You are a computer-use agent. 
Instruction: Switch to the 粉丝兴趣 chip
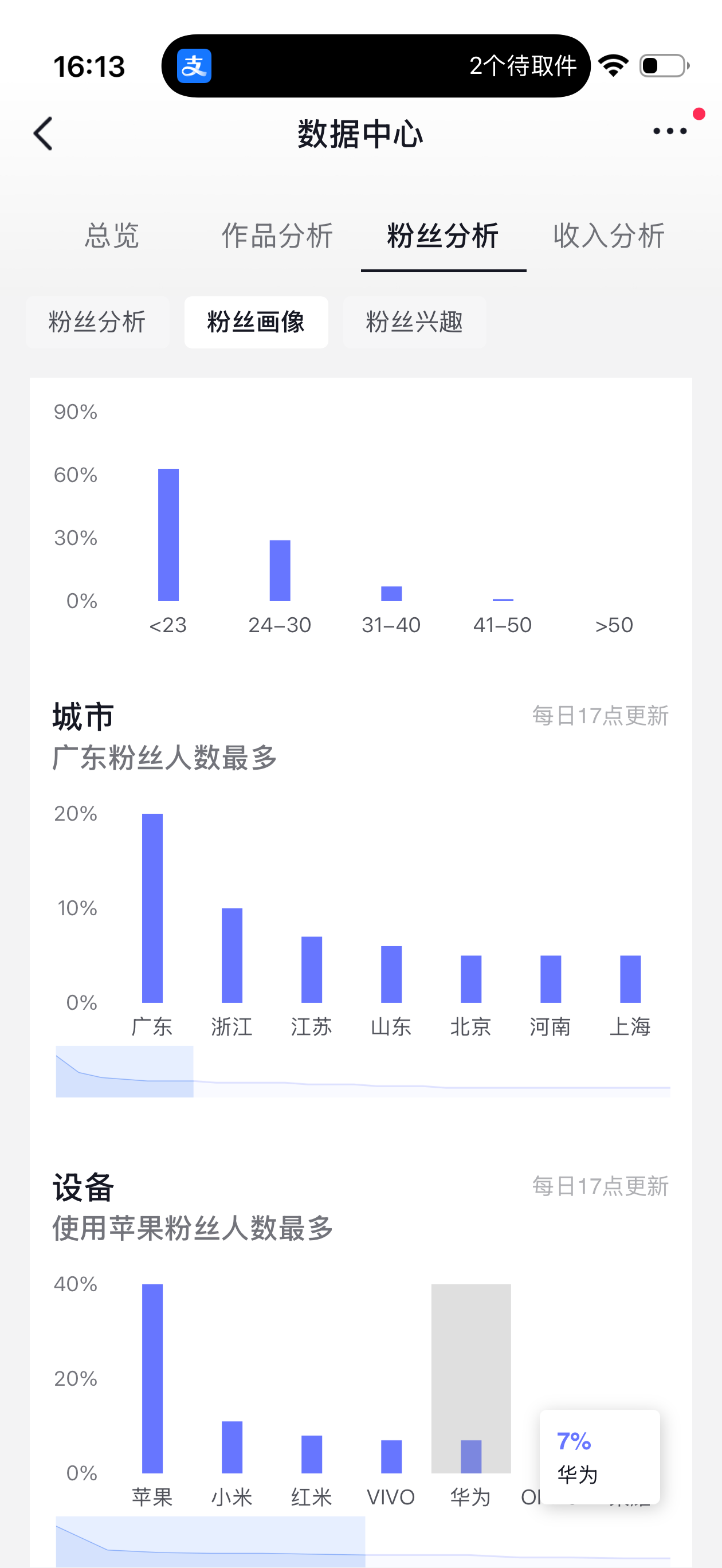pos(414,322)
